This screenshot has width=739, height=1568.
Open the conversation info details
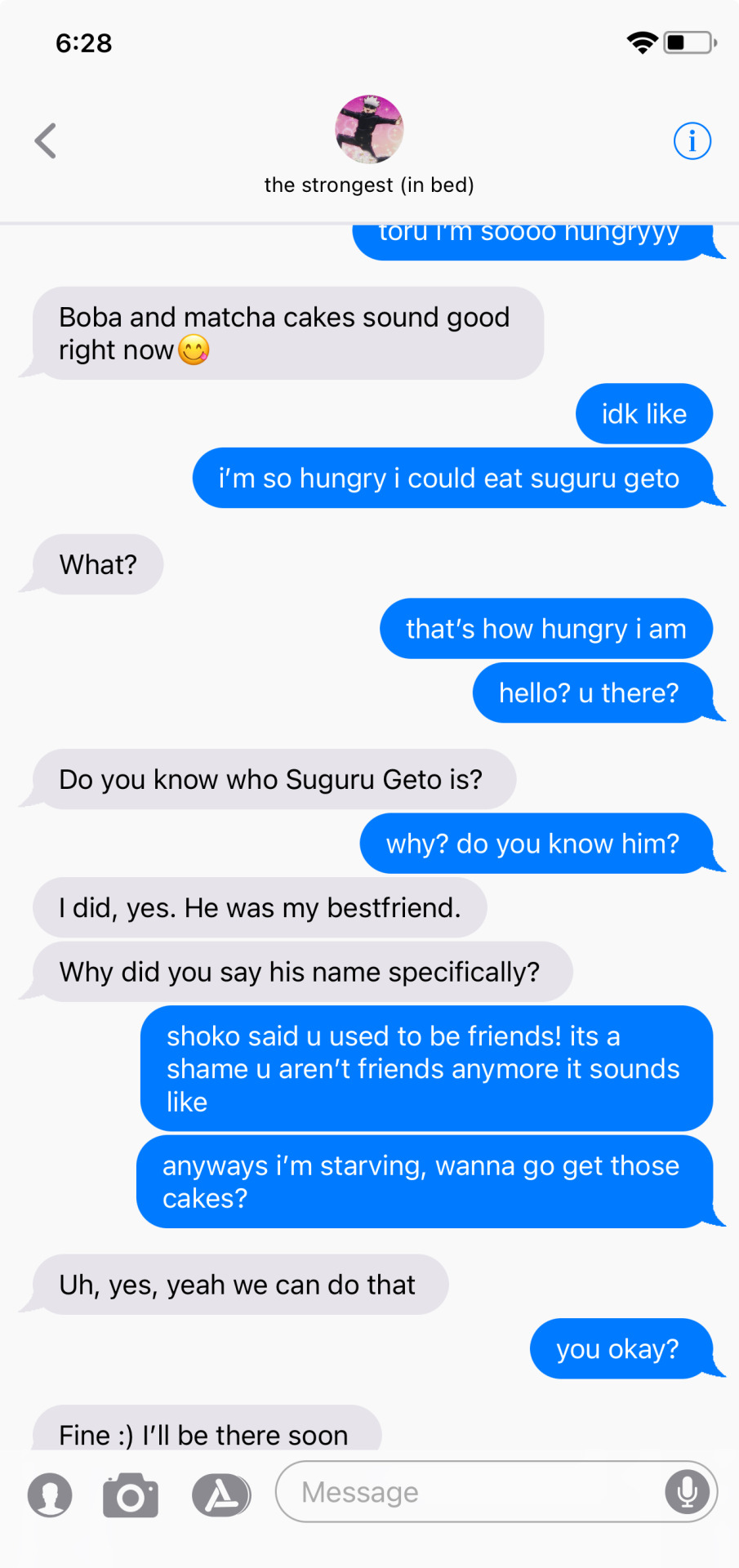tap(692, 141)
